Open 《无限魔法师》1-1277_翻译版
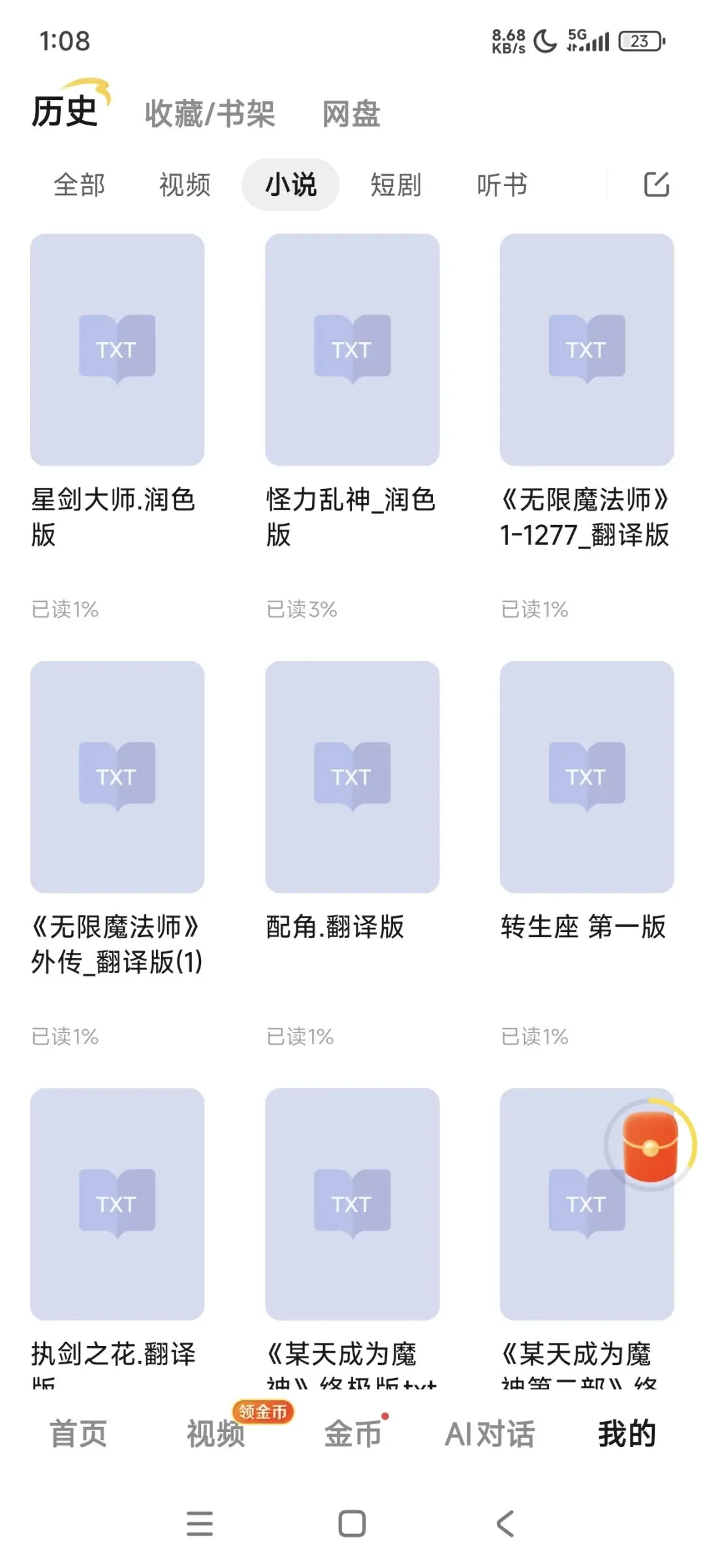The height and width of the screenshot is (1568, 705). point(587,350)
